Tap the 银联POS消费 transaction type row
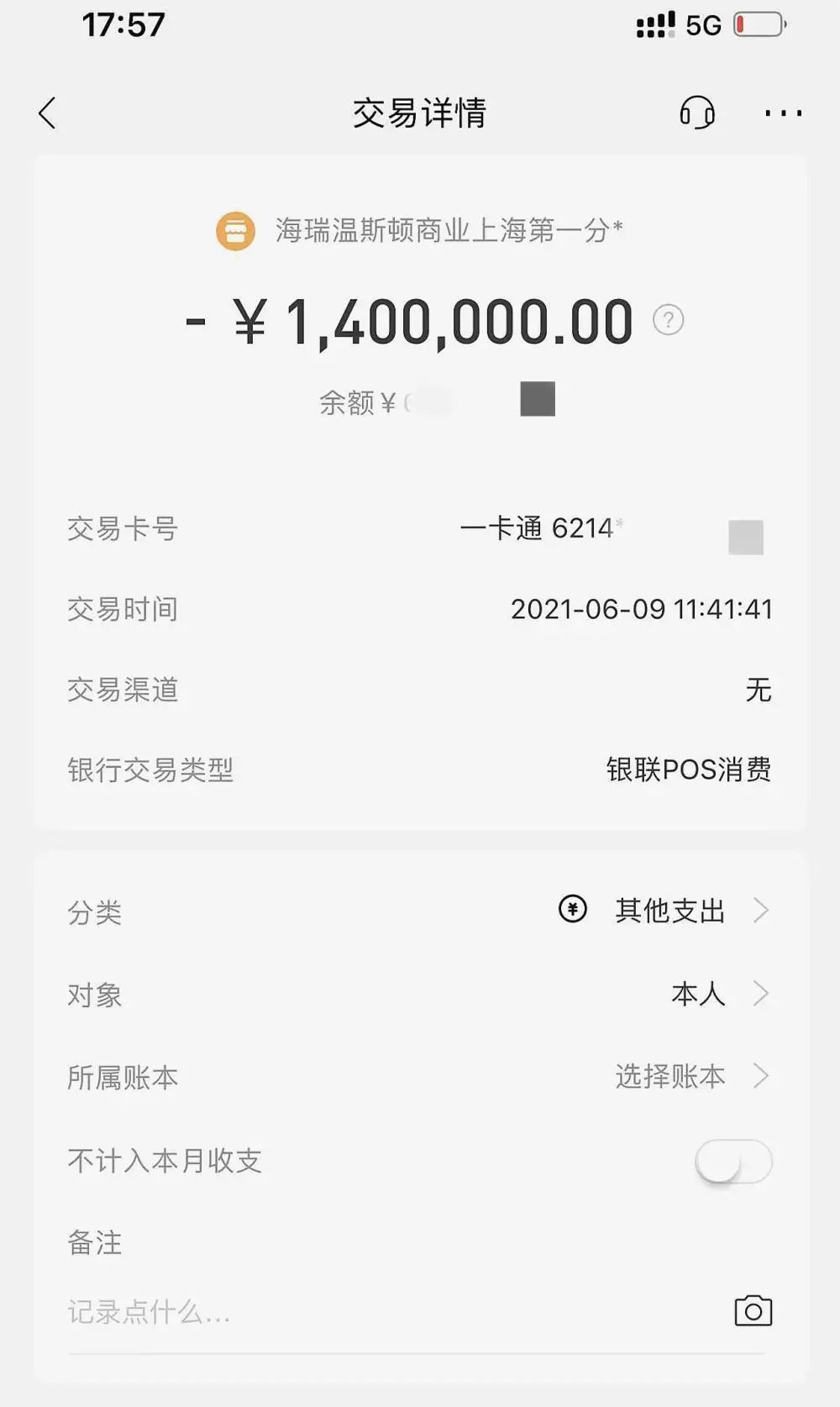 coord(689,769)
